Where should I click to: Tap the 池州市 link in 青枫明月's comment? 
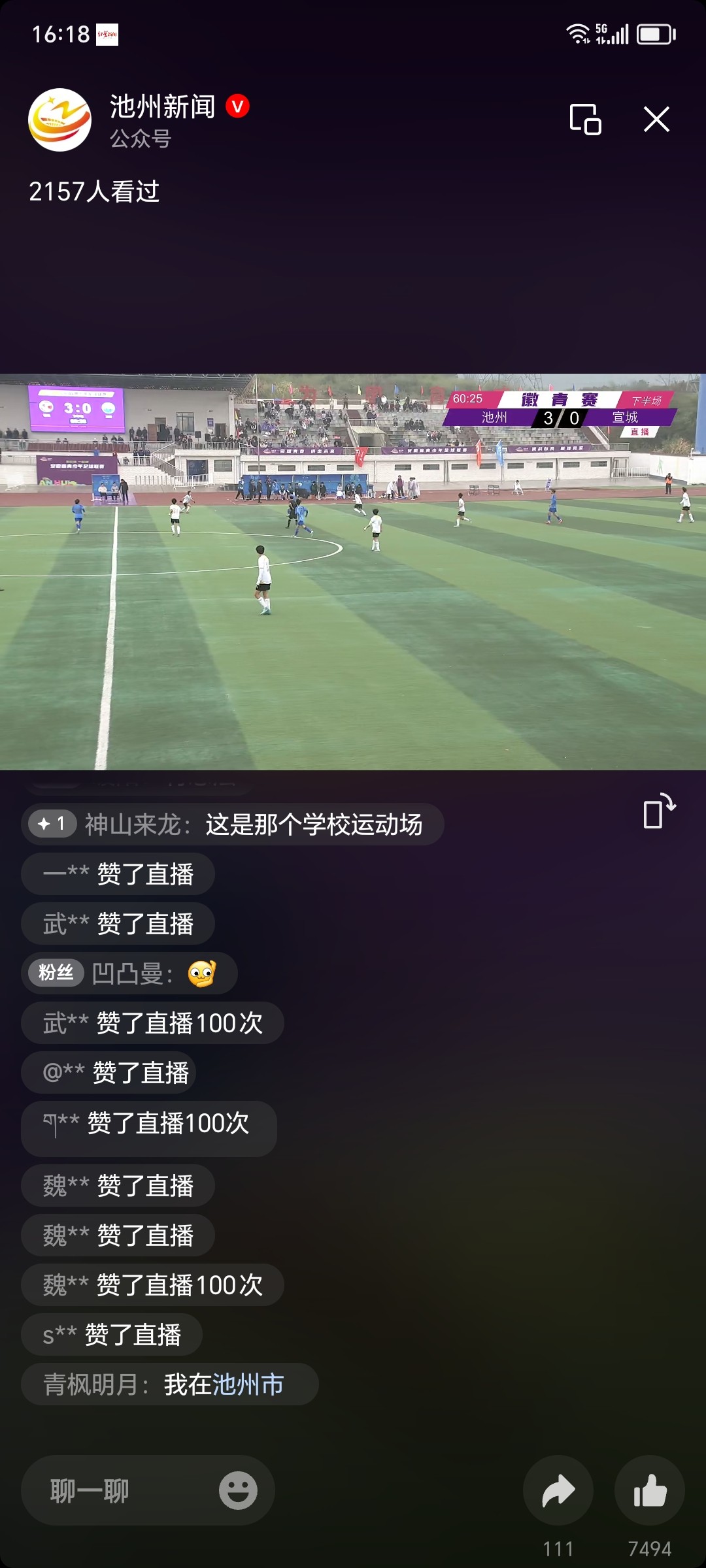248,1384
